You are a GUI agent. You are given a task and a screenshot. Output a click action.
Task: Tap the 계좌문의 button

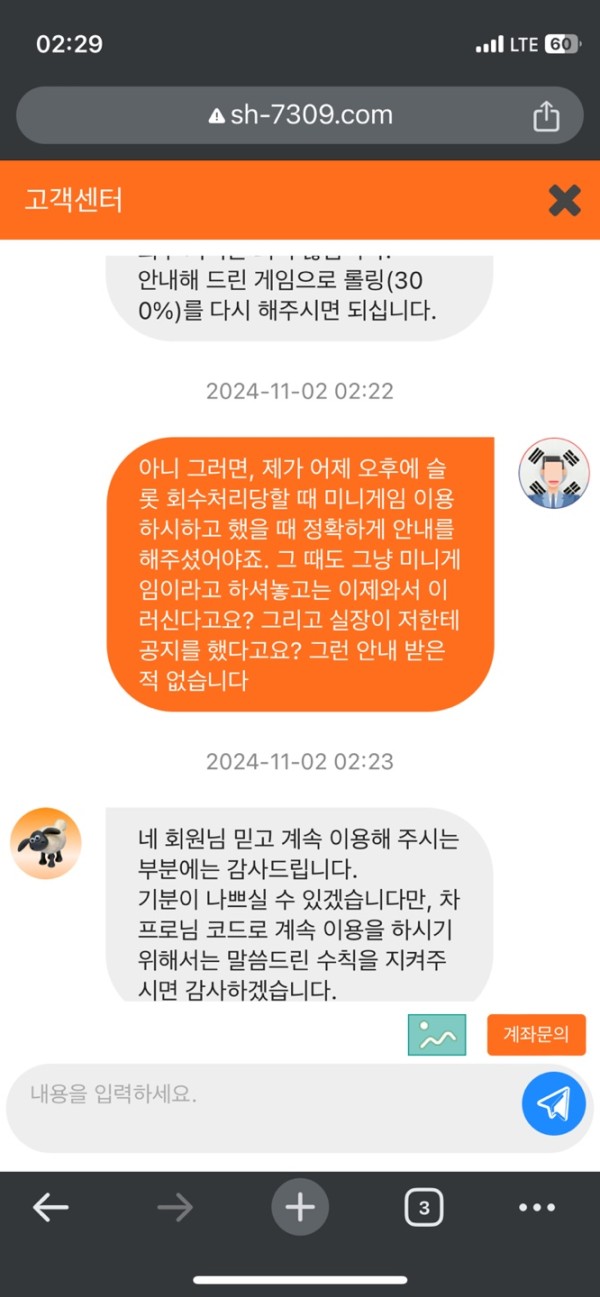536,1034
